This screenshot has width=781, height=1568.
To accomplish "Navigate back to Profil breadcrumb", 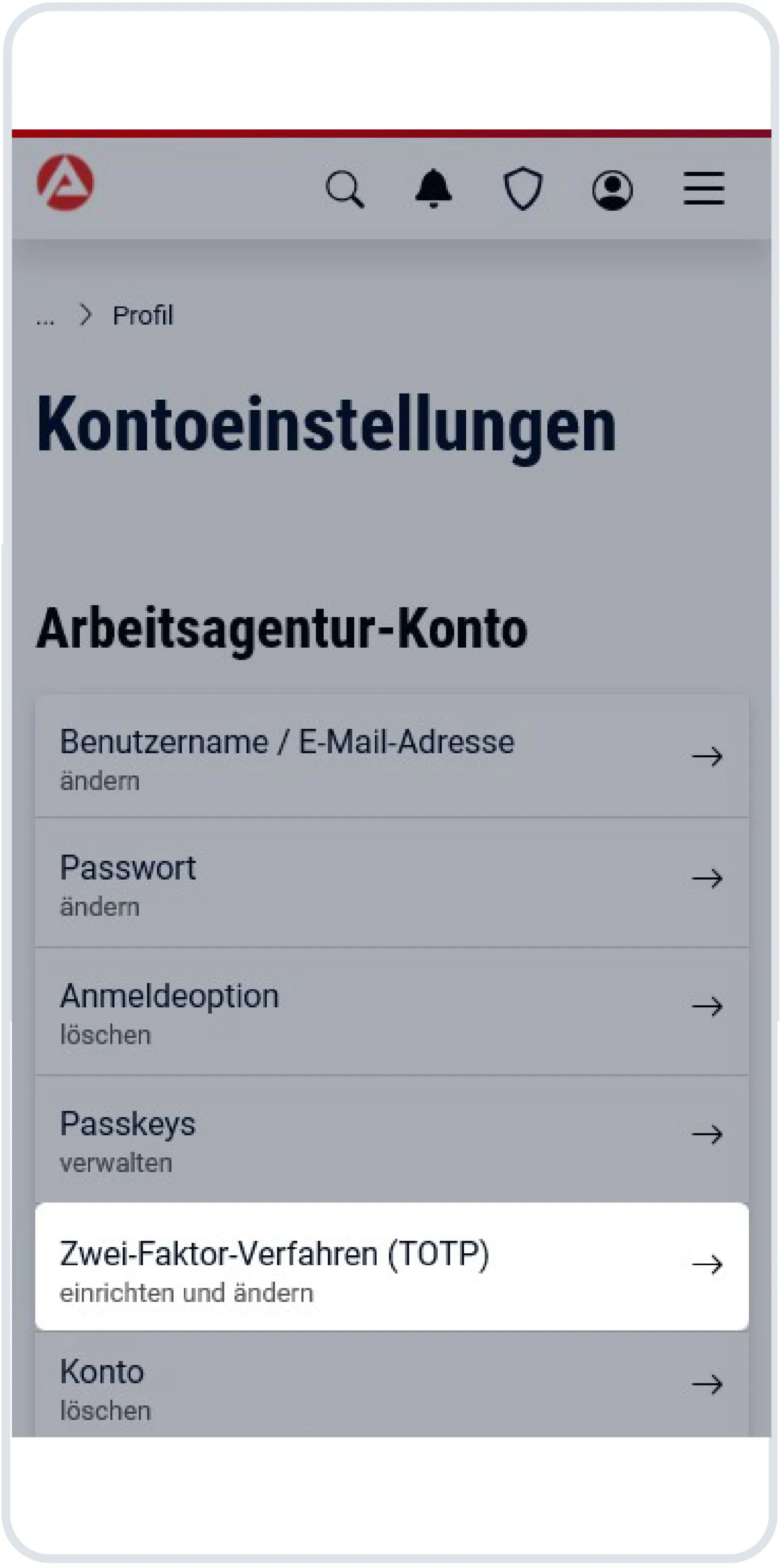I will point(142,316).
